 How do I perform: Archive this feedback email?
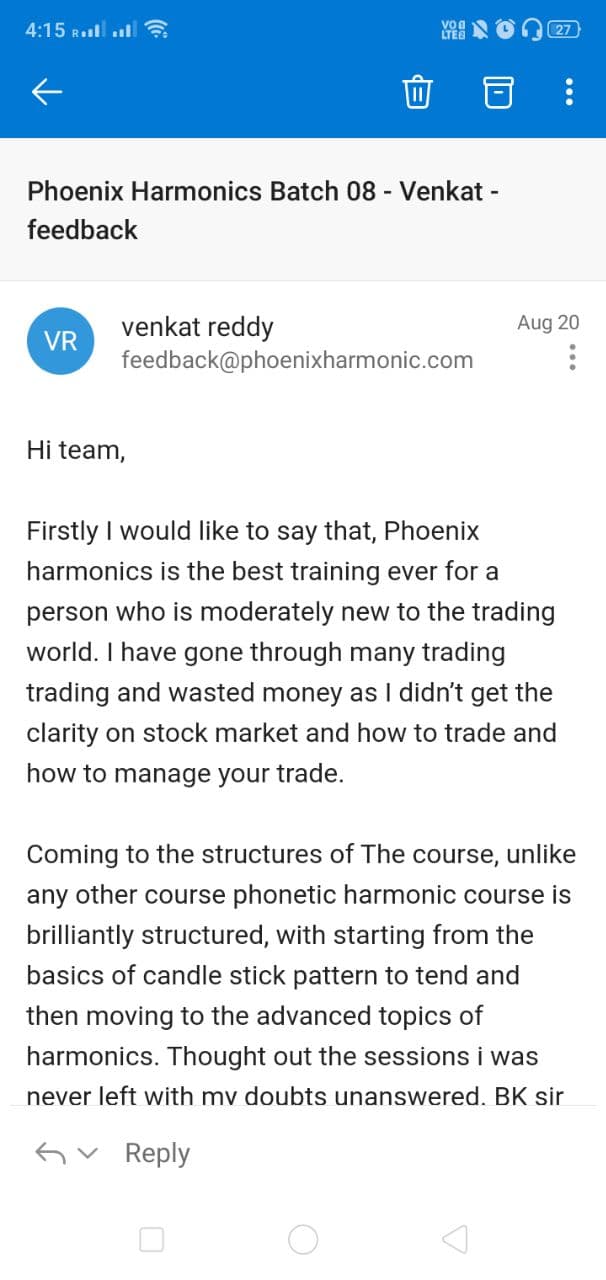(x=498, y=92)
